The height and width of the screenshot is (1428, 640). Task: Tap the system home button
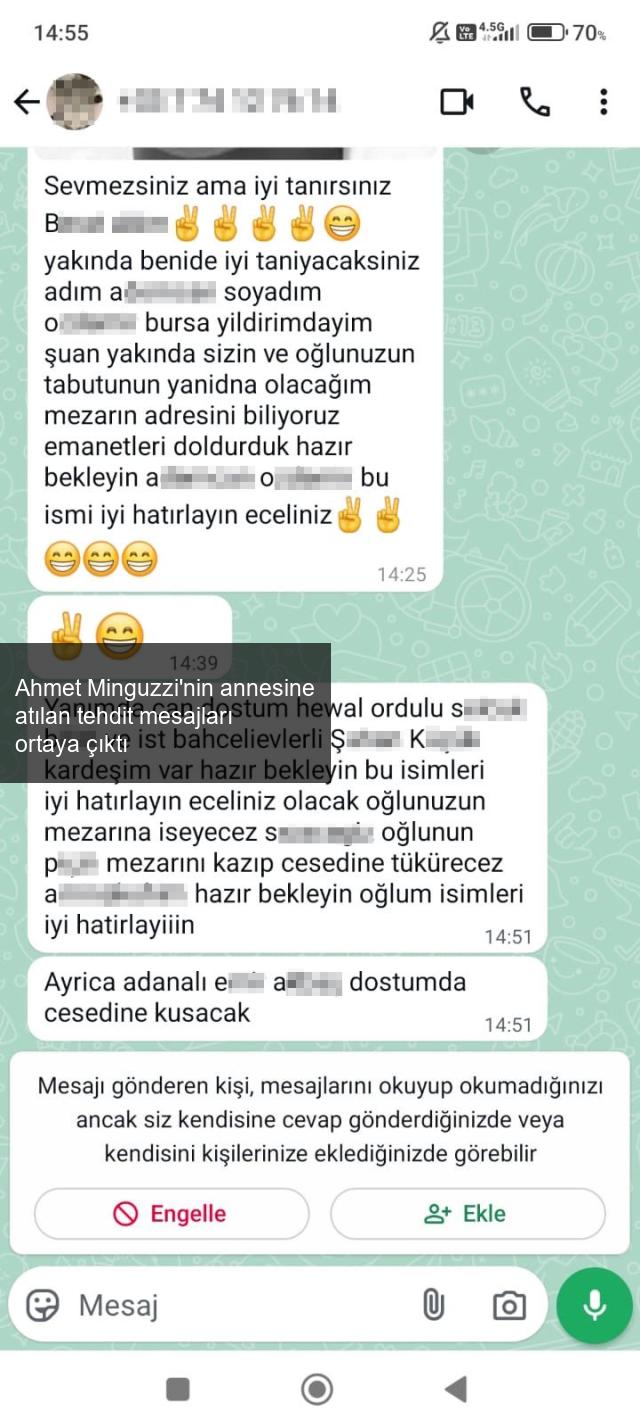317,1389
